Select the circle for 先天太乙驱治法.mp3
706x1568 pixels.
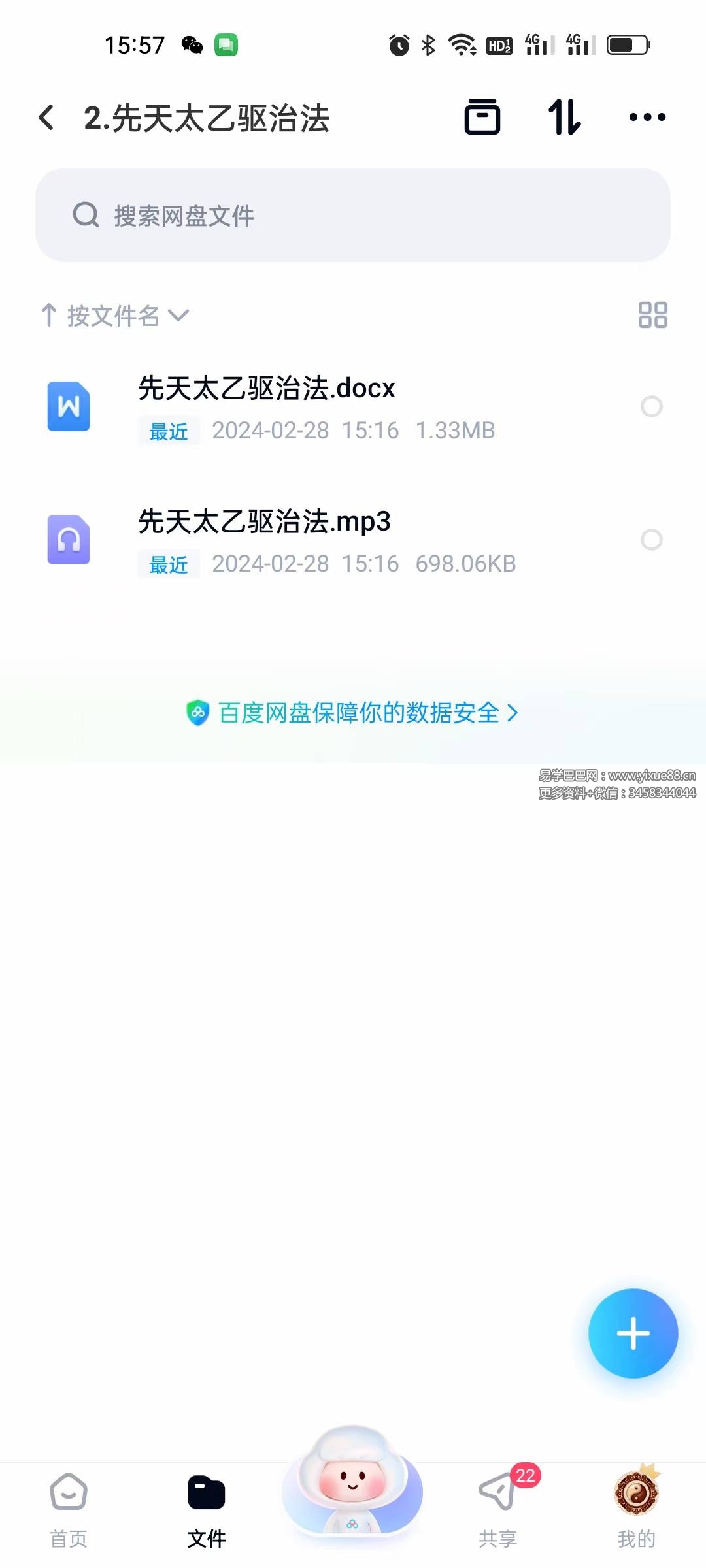click(651, 540)
